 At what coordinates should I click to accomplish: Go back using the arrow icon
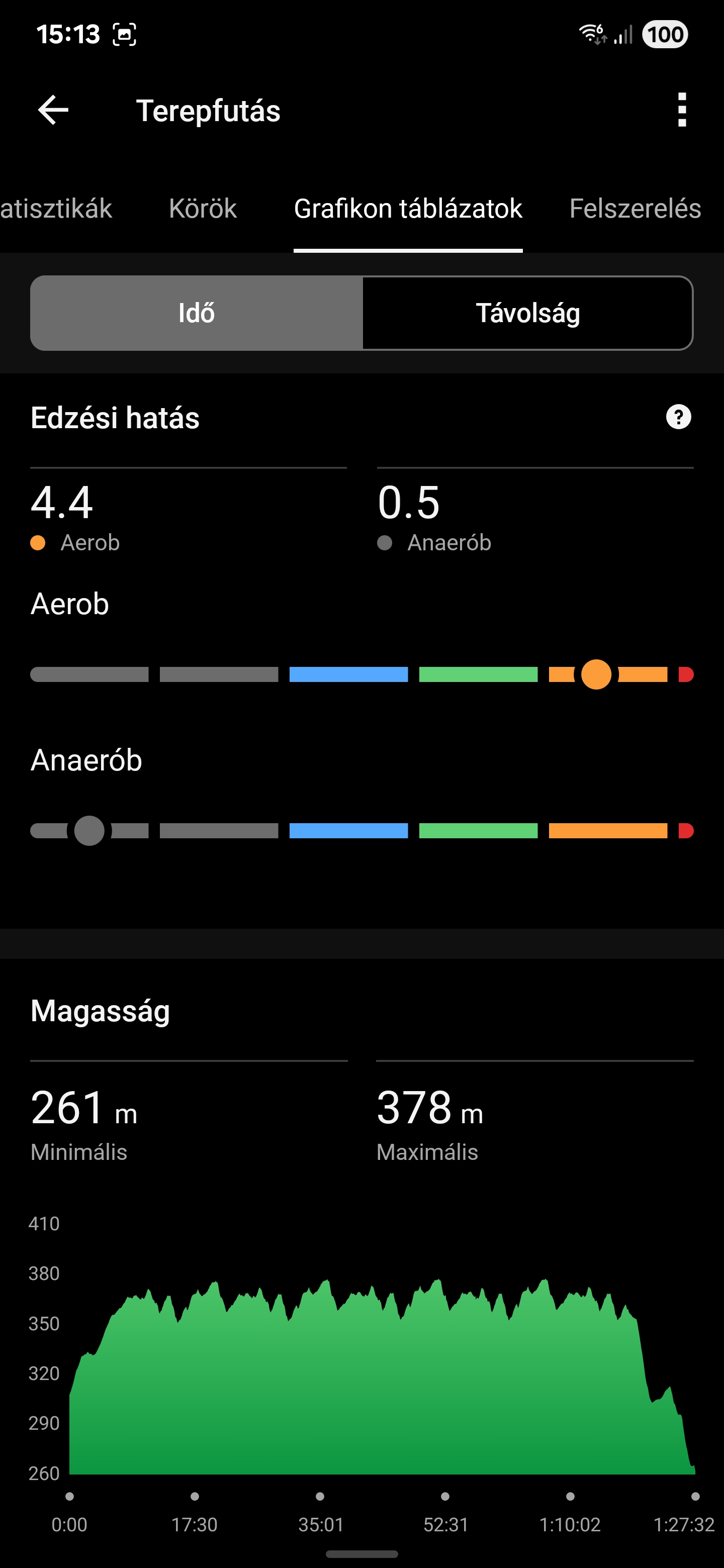tap(53, 110)
